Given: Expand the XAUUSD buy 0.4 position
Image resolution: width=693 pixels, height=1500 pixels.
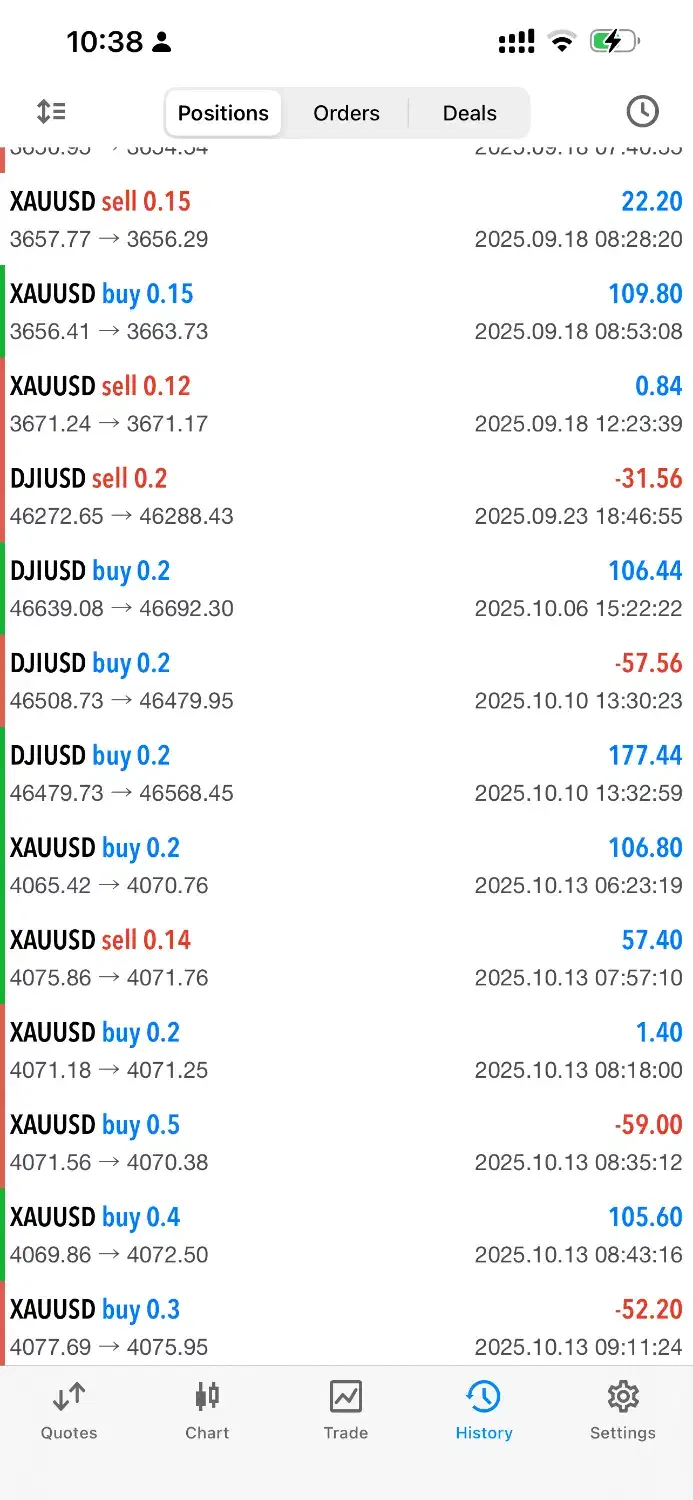Looking at the screenshot, I should click(346, 1235).
